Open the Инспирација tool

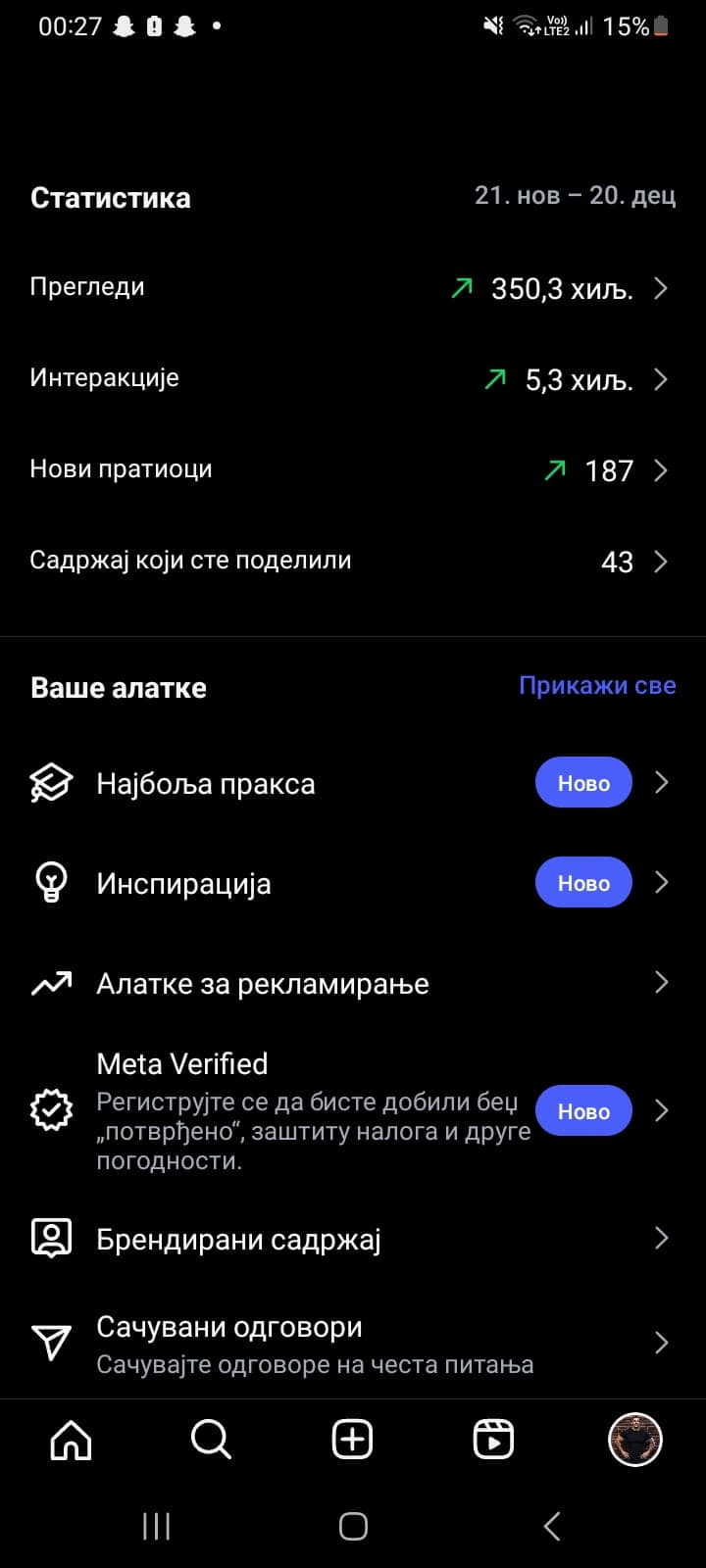pos(353,883)
